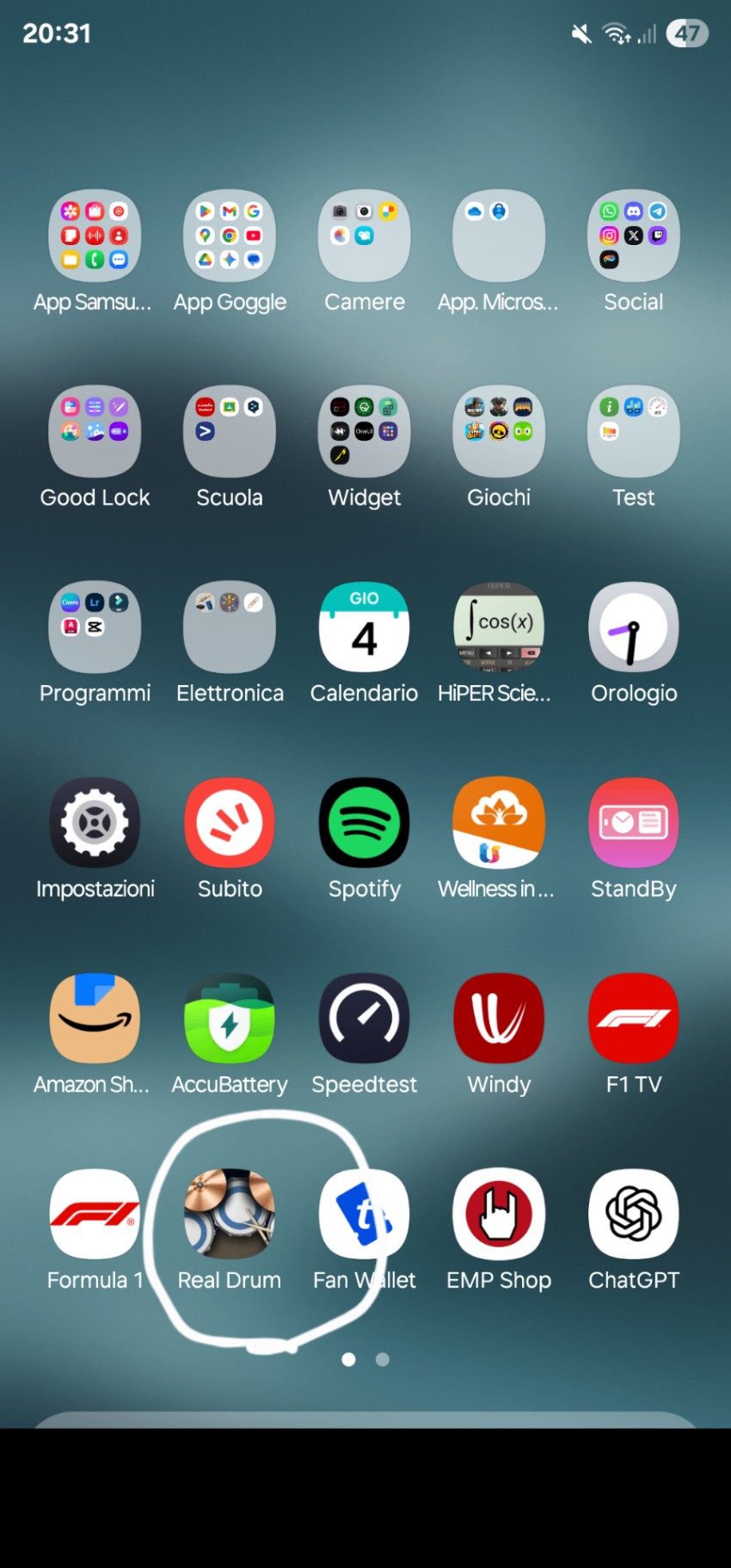
Task: Go to the second home page dot
Action: [383, 1359]
